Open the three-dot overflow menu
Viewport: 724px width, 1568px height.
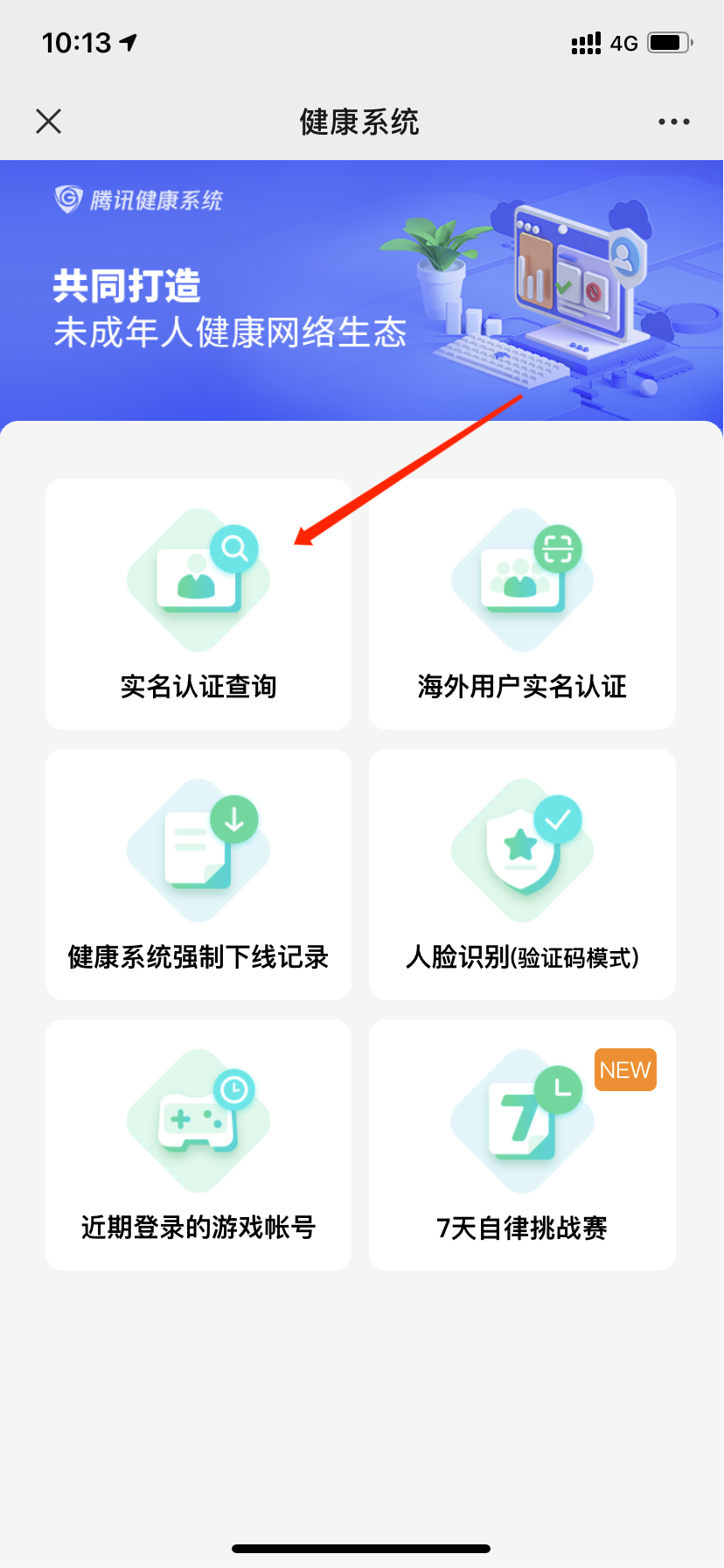click(x=673, y=122)
